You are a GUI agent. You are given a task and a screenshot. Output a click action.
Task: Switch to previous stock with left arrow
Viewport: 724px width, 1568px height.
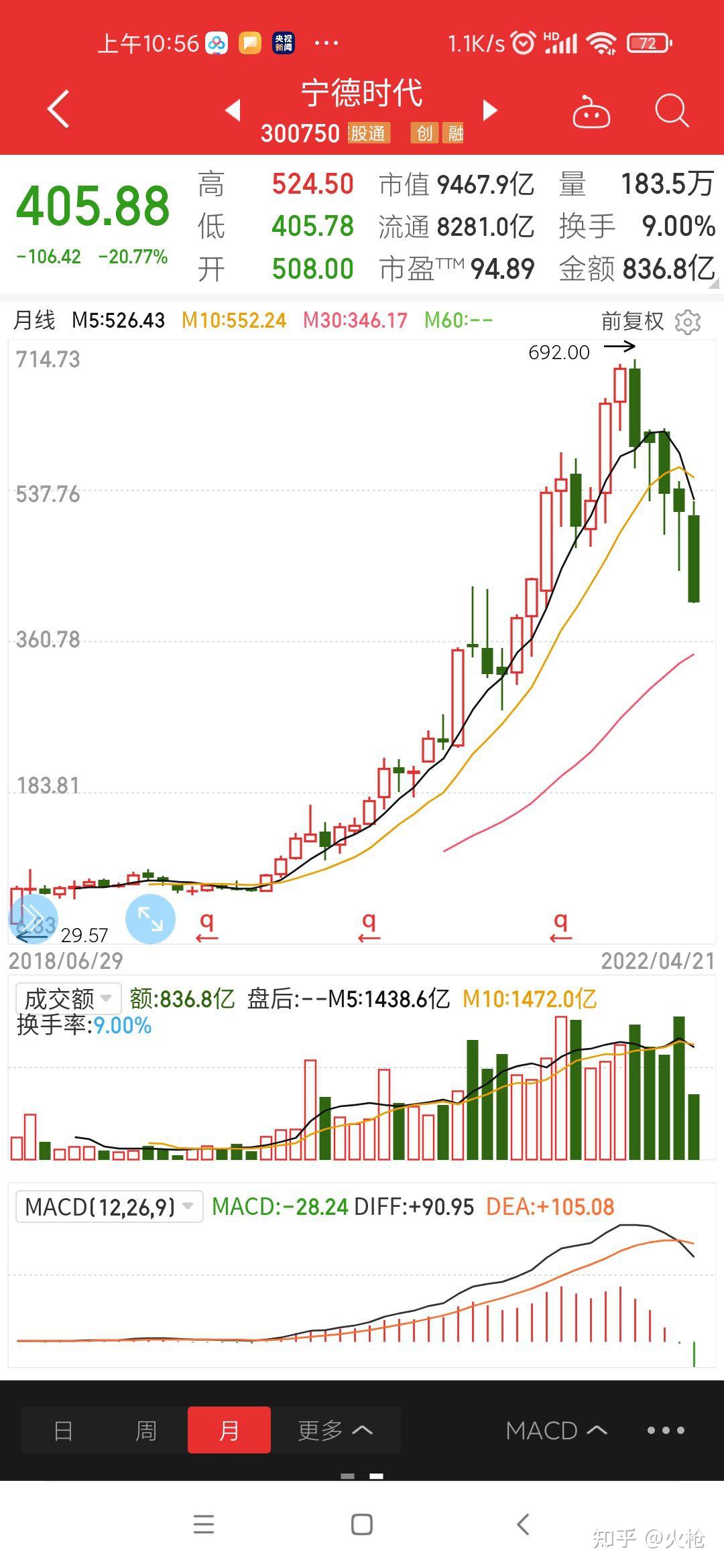coord(233,109)
